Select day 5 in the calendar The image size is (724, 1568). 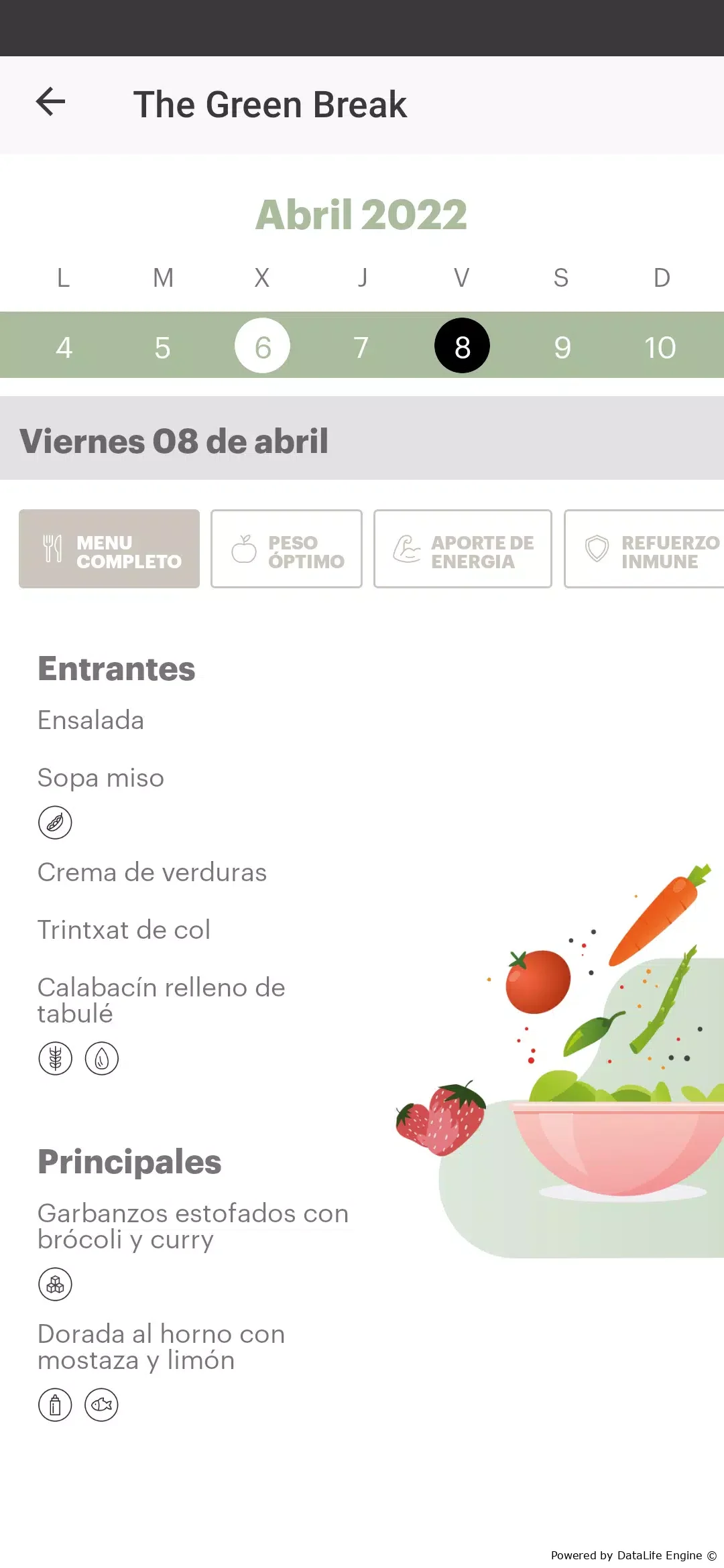pyautogui.click(x=162, y=347)
